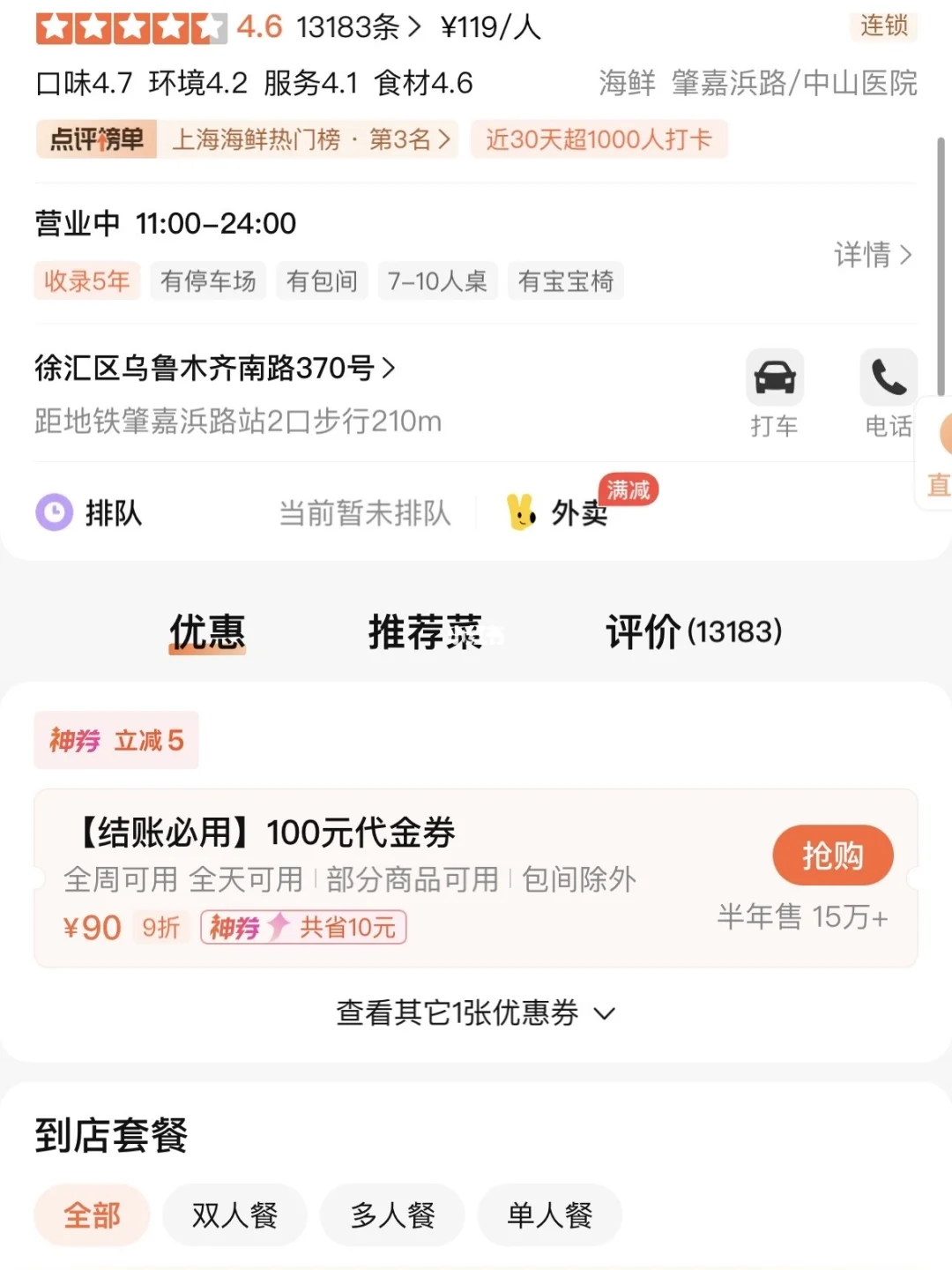
Task: Select the 双人餐 meal filter
Action: (x=234, y=1215)
